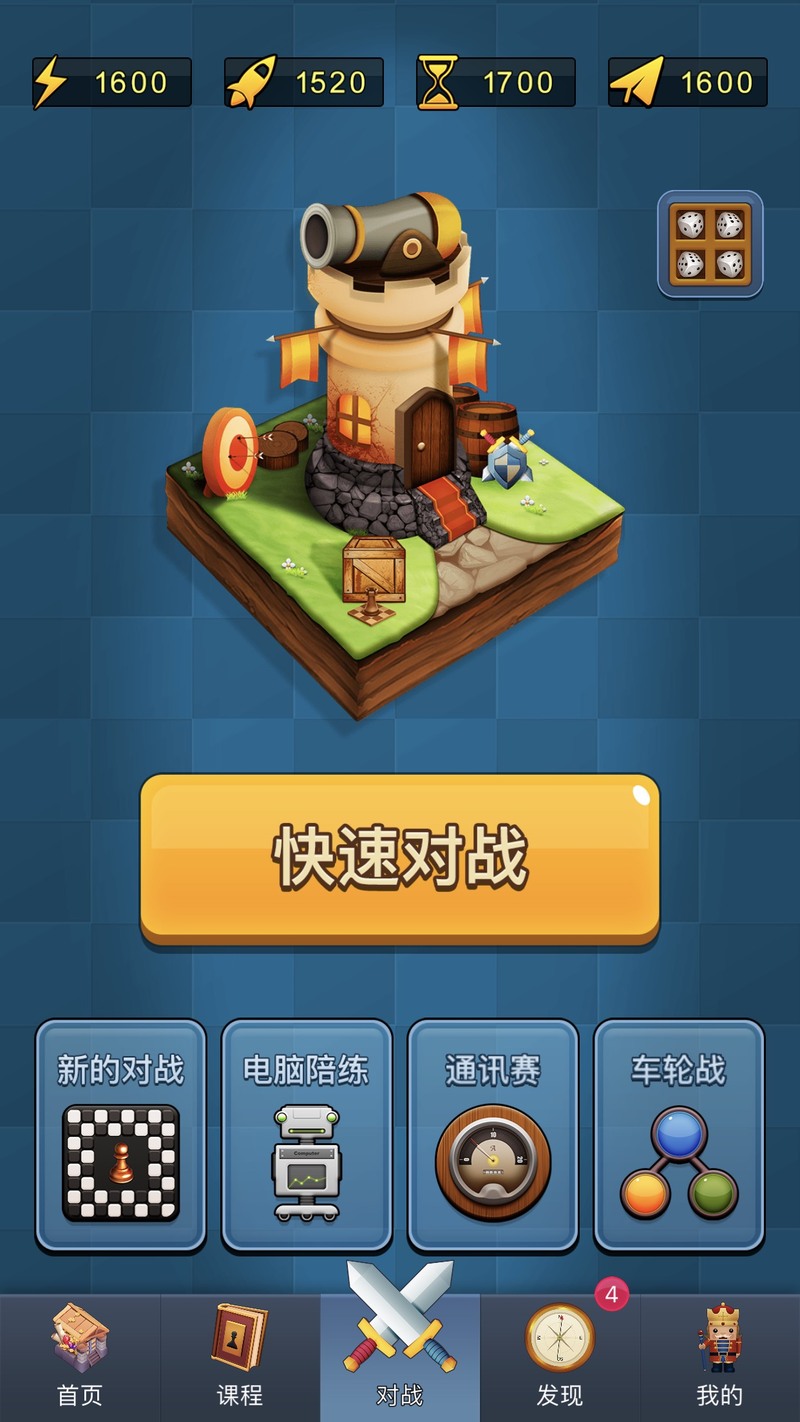This screenshot has width=800, height=1422.
Task: Open 车轮战 mode card
Action: (x=679, y=1135)
